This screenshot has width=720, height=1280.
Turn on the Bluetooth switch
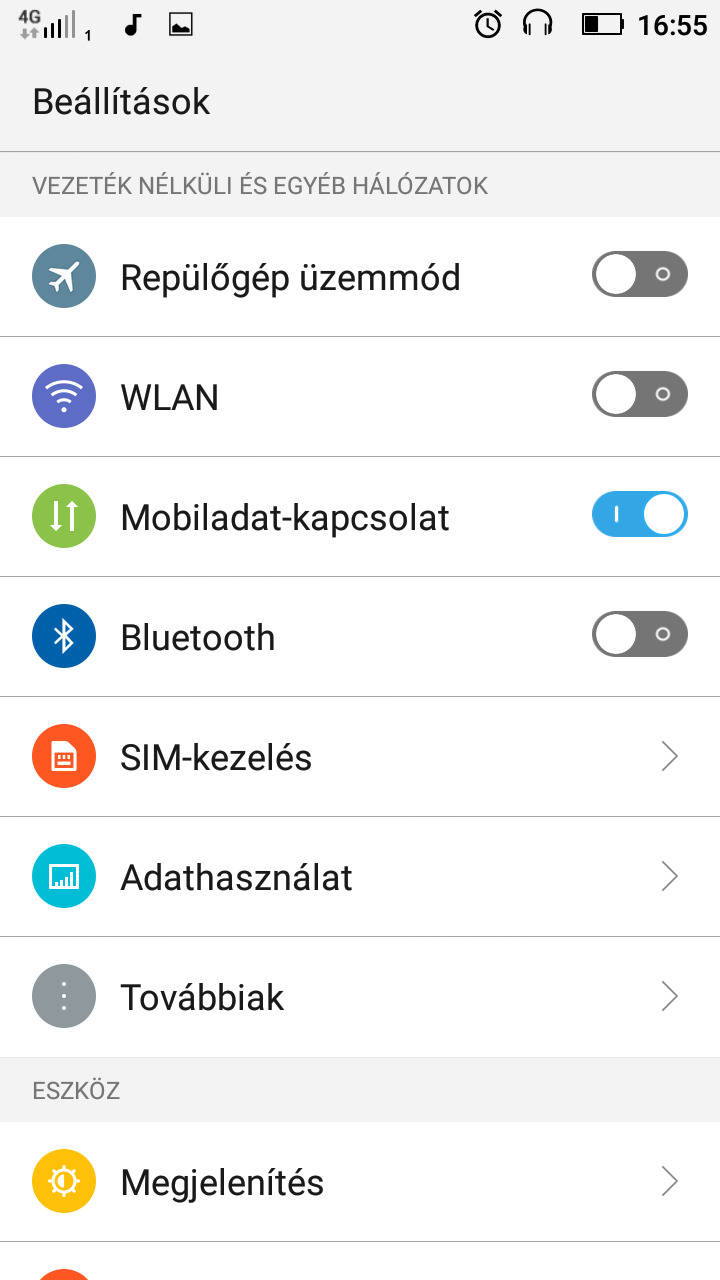pos(639,635)
